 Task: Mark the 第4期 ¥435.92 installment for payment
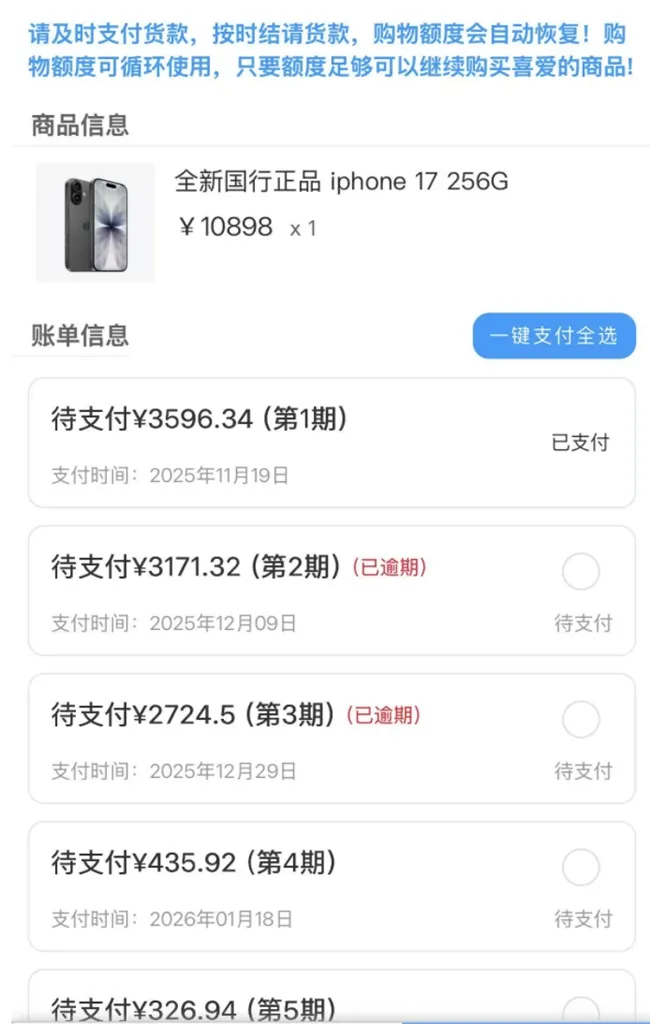coord(581,868)
